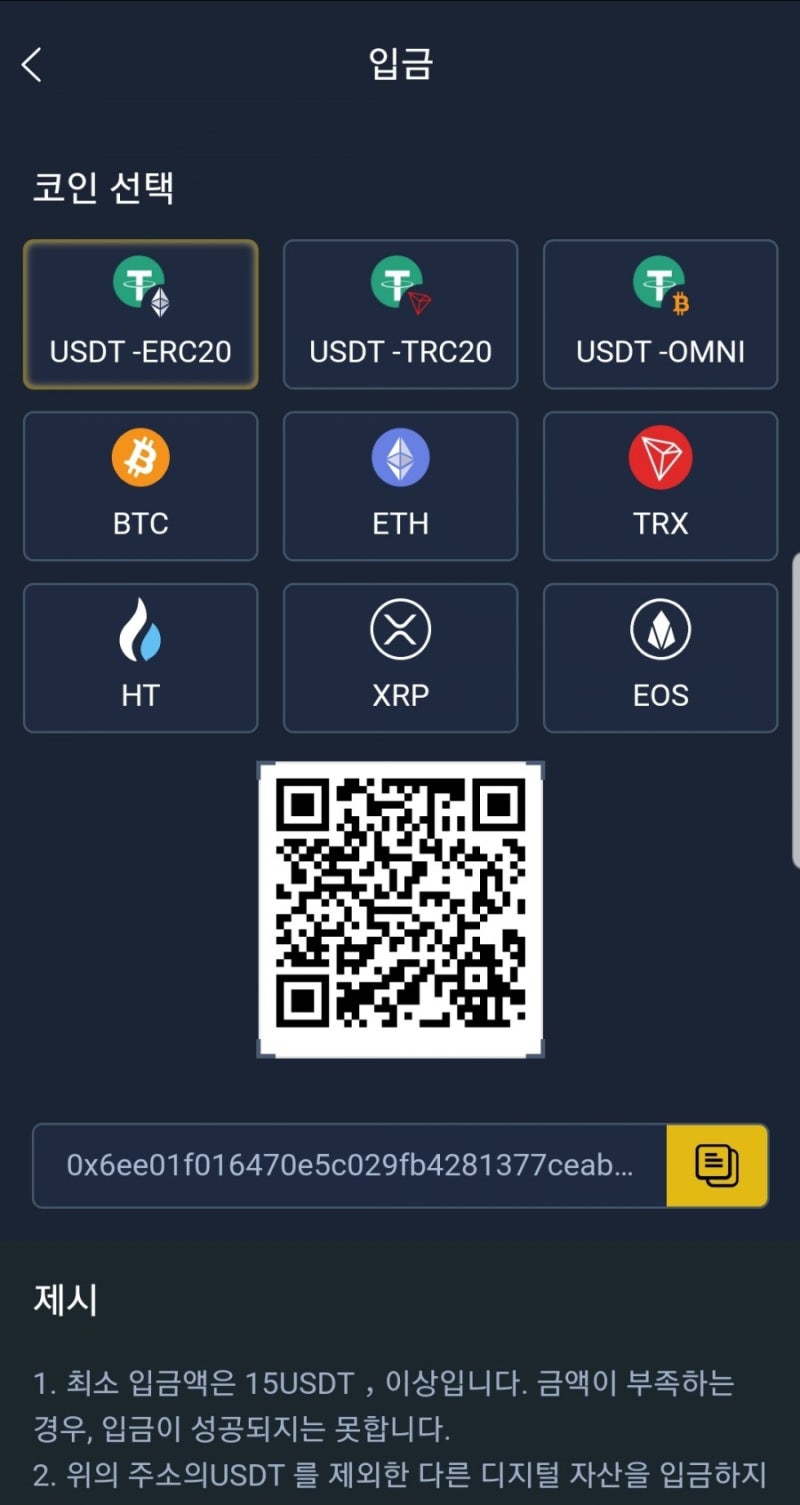Select BTC as deposit coin
The width and height of the screenshot is (800, 1505).
click(x=141, y=486)
